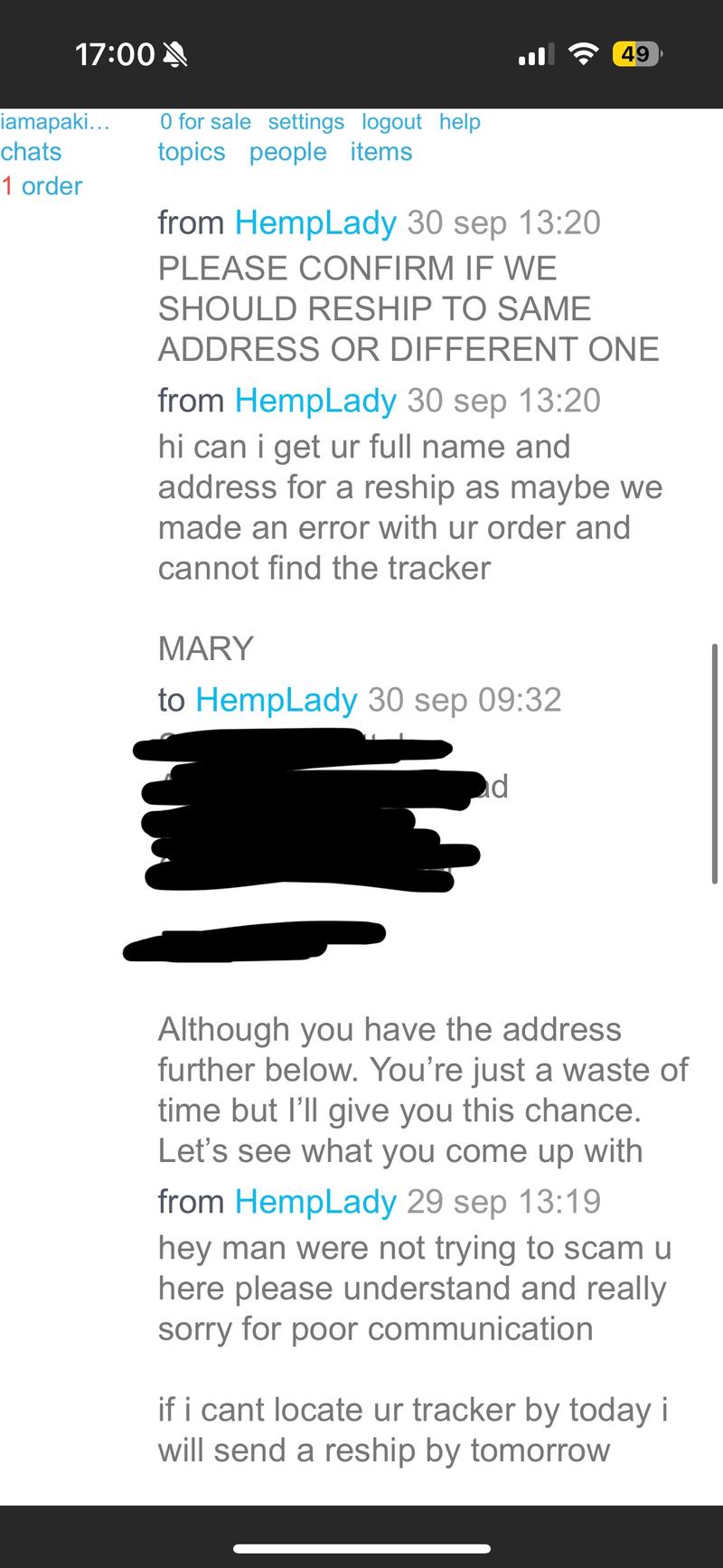Open HempLady link in the 29 sep message

tap(315, 1202)
